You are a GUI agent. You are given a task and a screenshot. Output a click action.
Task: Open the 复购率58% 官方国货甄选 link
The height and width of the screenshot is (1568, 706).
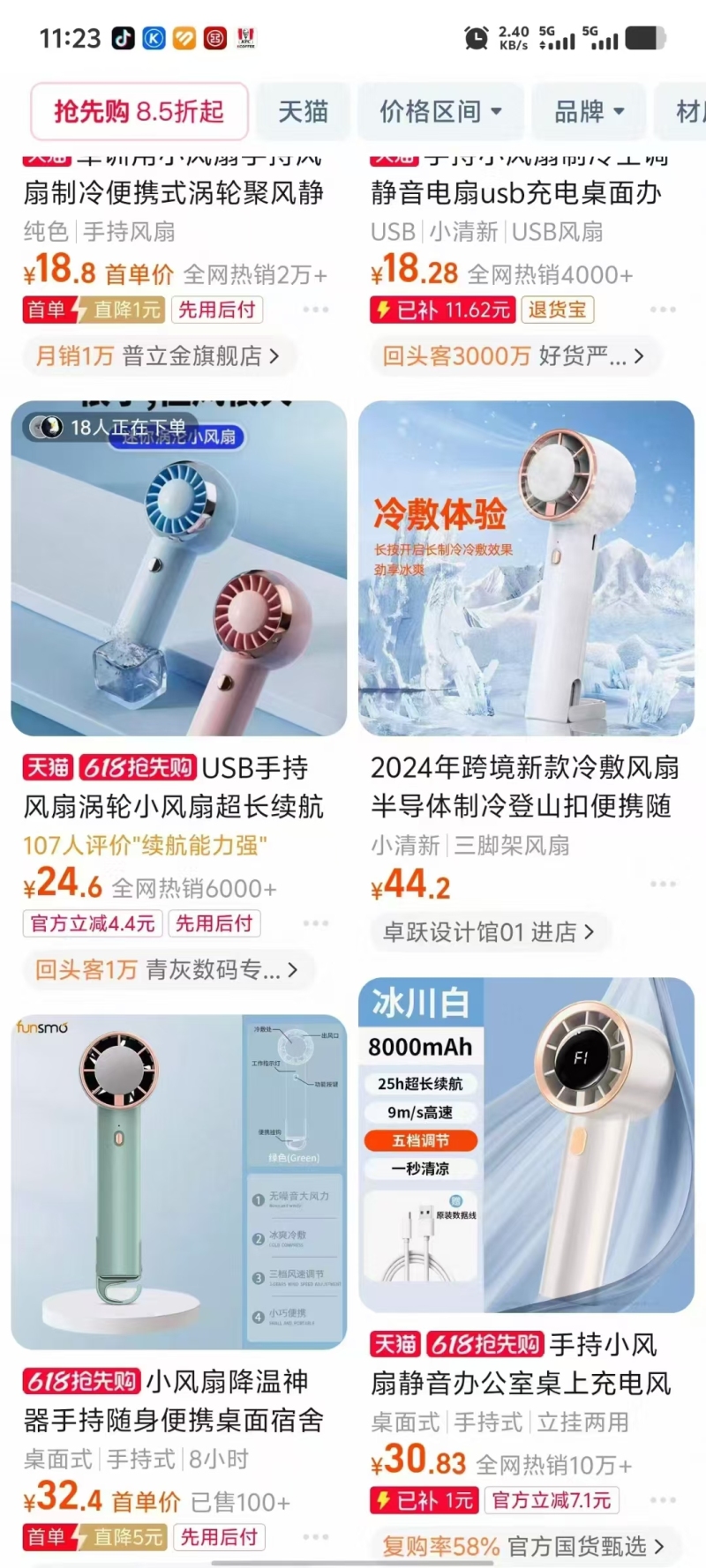tap(524, 1546)
